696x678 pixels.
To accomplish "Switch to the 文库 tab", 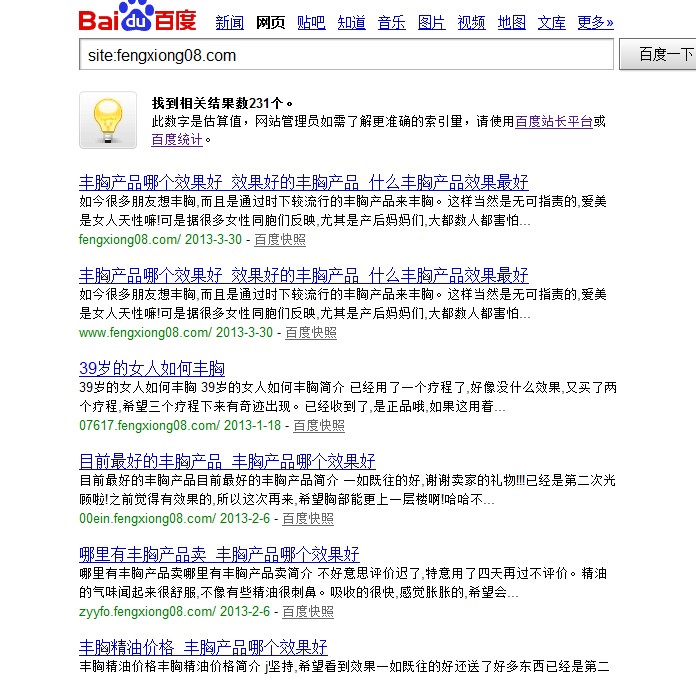I will (551, 23).
